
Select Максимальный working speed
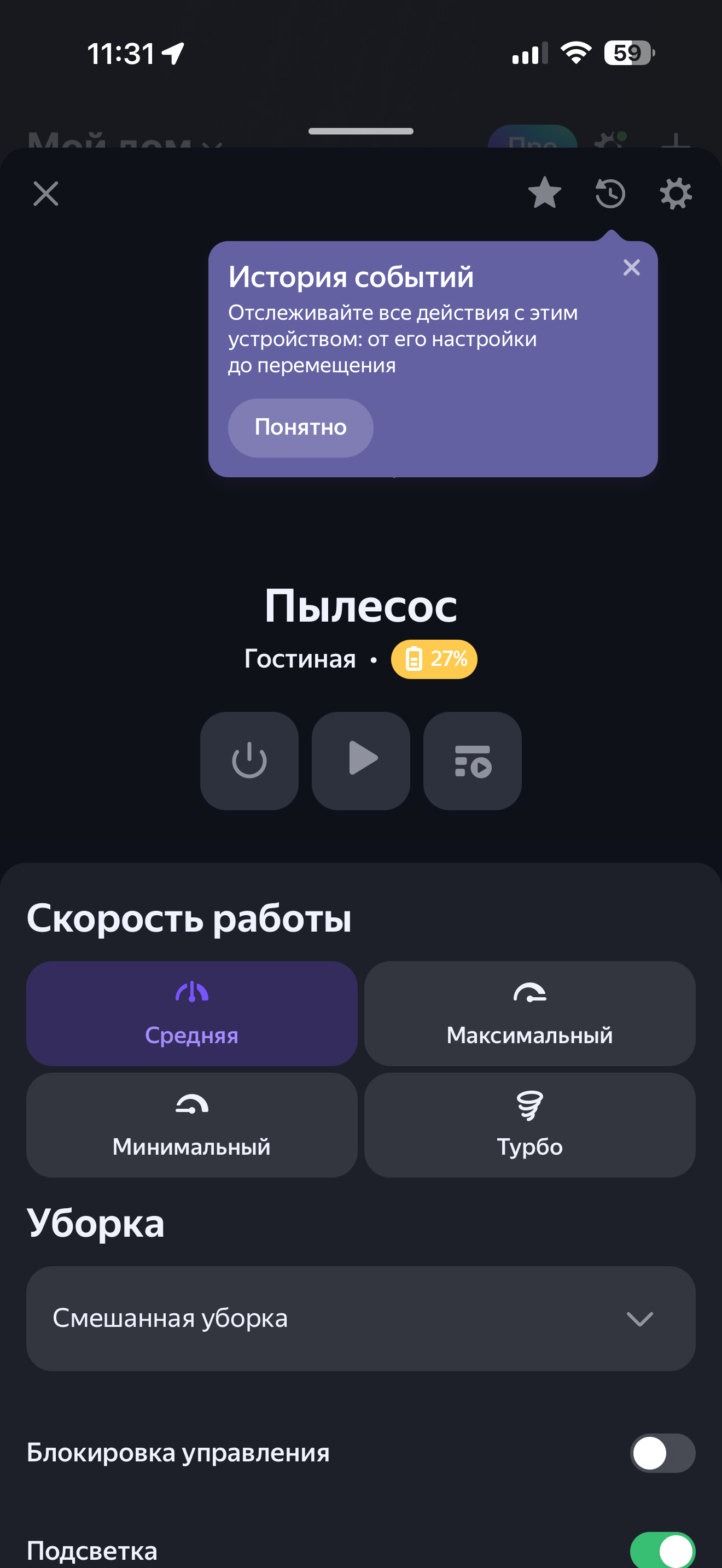pyautogui.click(x=529, y=1013)
